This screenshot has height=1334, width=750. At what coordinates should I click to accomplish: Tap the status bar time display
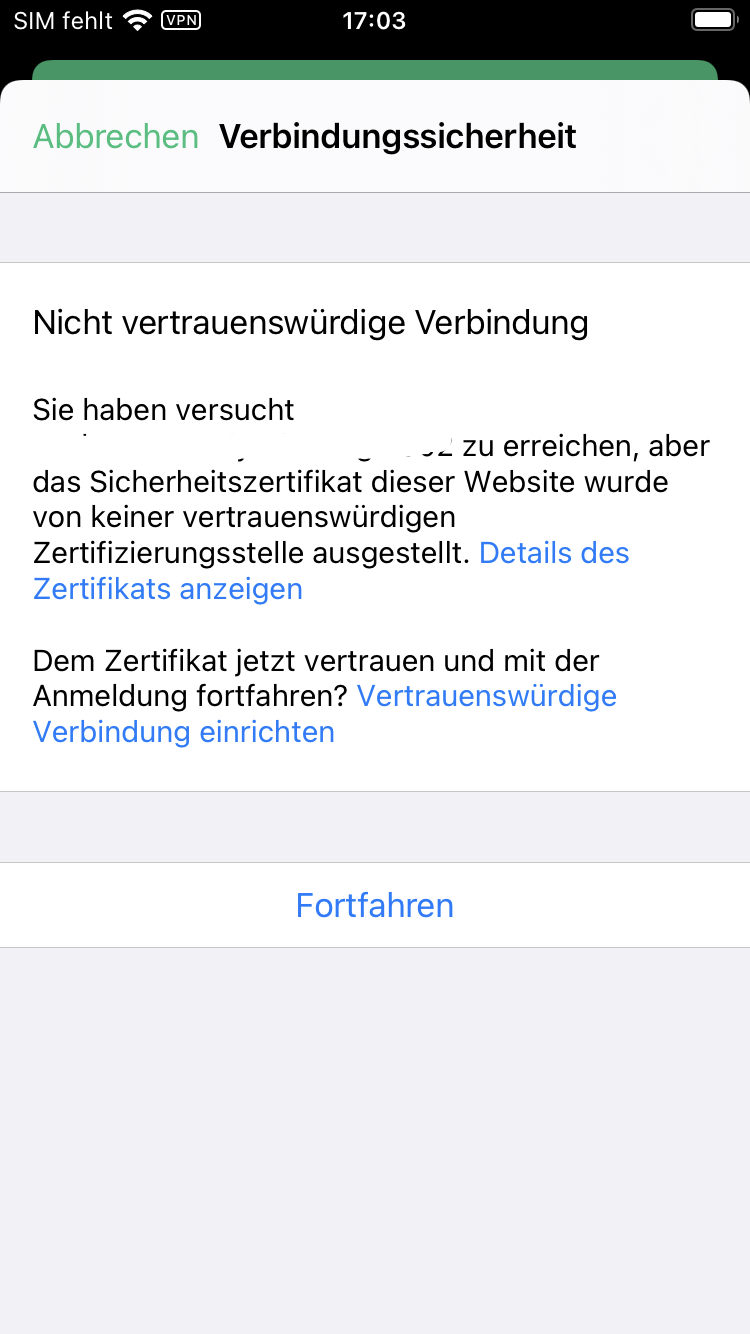point(375,19)
